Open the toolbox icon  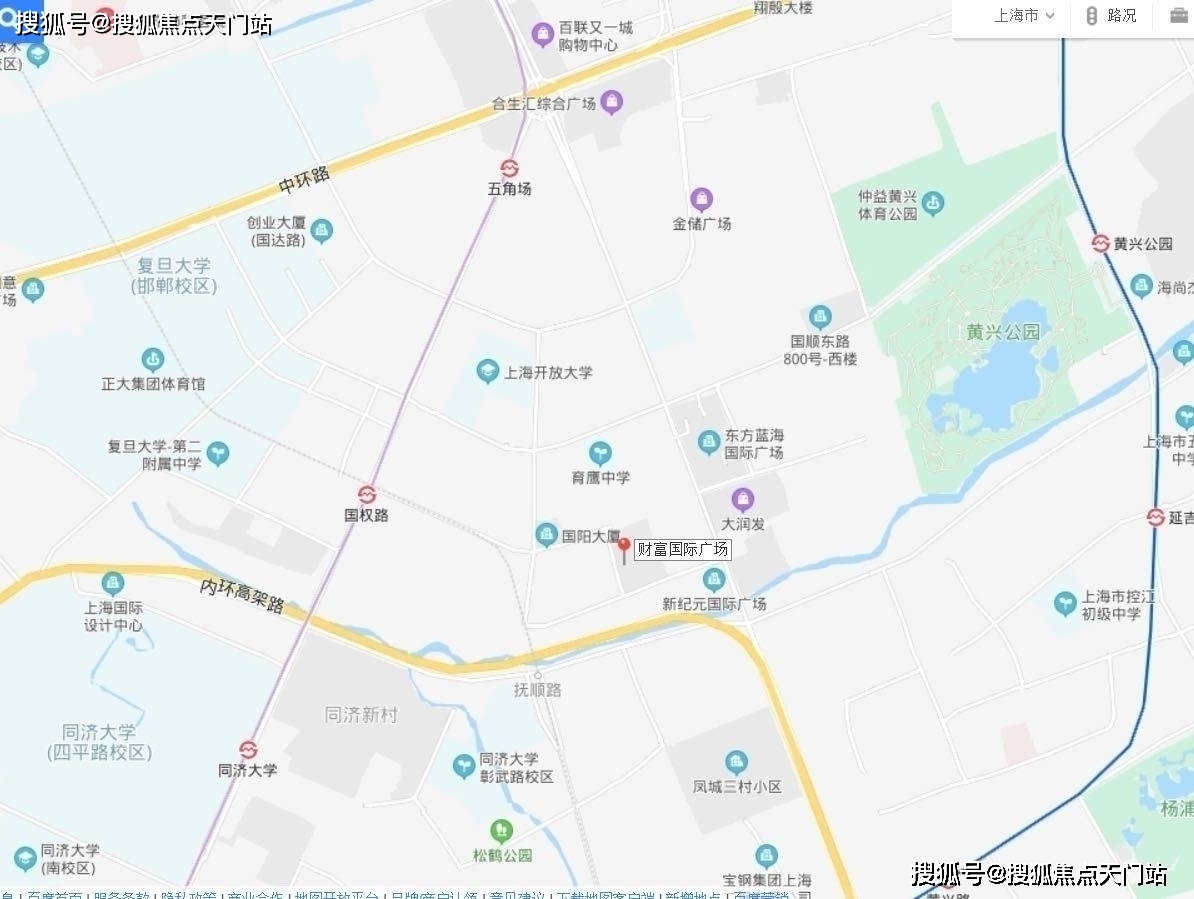click(x=1180, y=16)
